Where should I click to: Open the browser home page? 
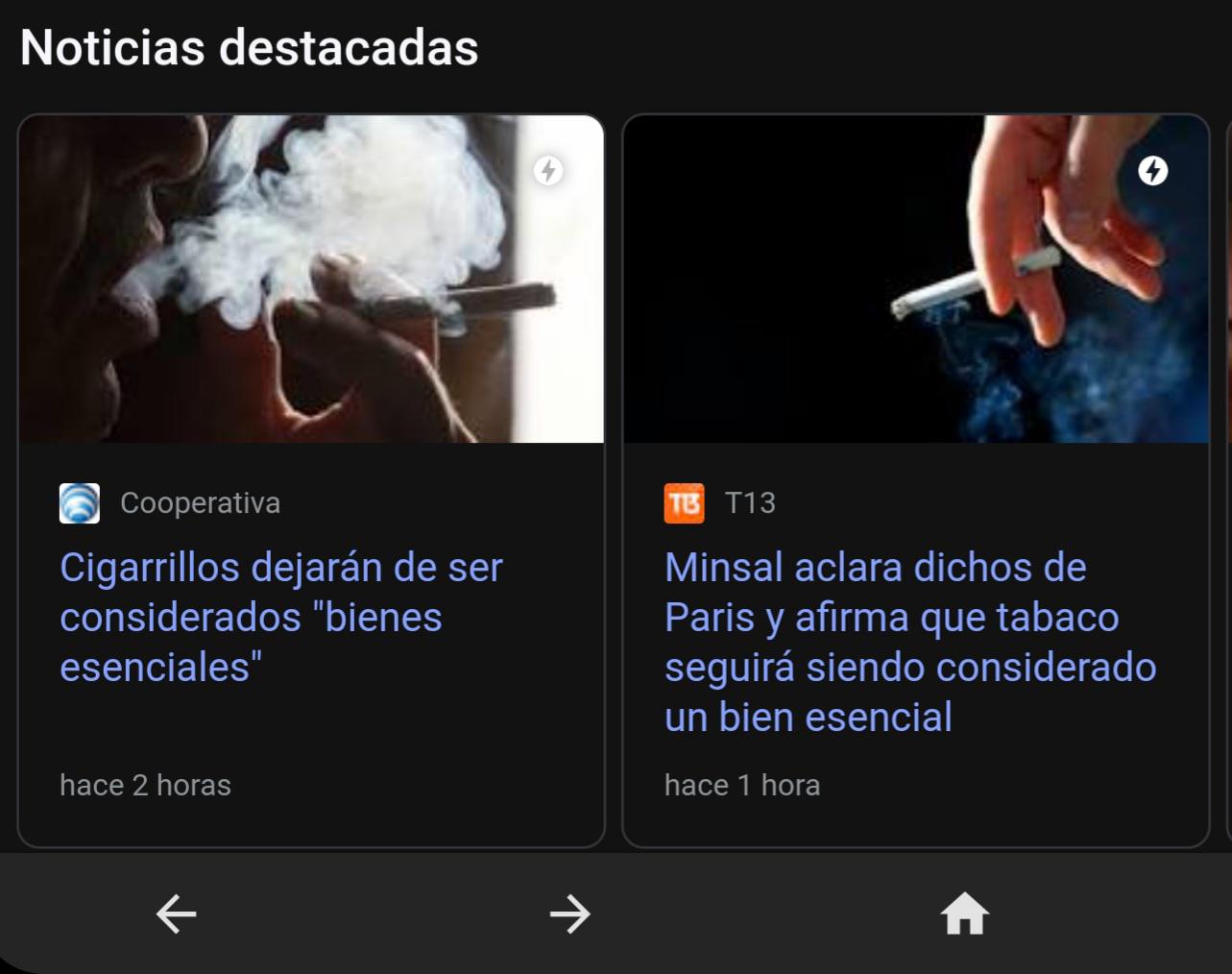click(x=964, y=913)
